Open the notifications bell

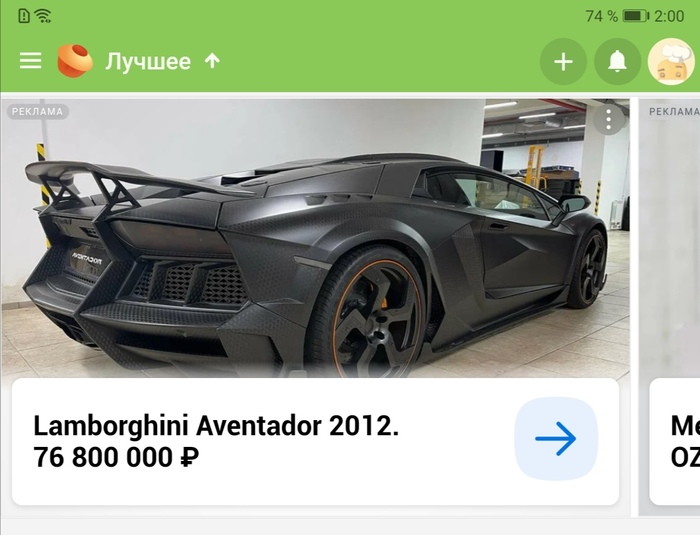point(617,62)
